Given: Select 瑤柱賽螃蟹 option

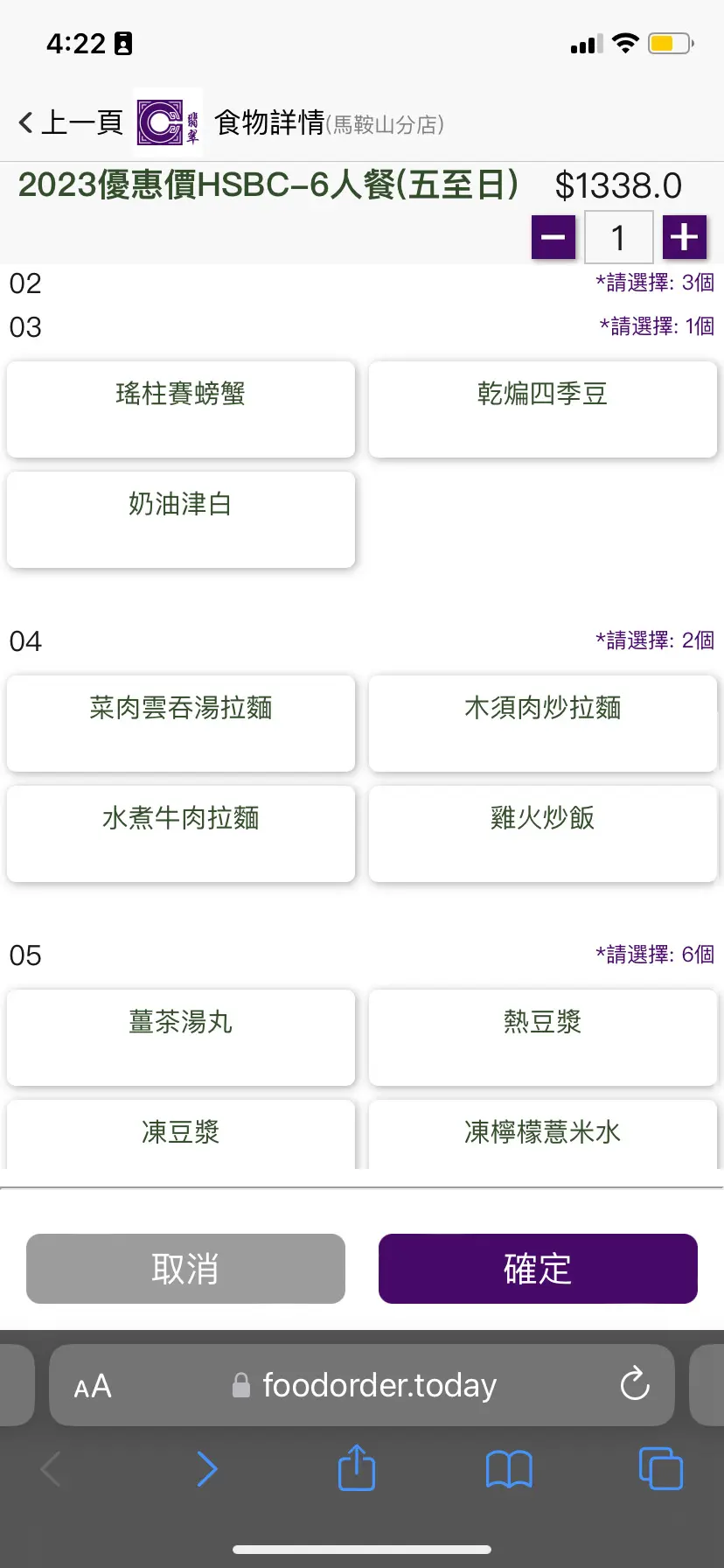Looking at the screenshot, I should click(x=181, y=409).
